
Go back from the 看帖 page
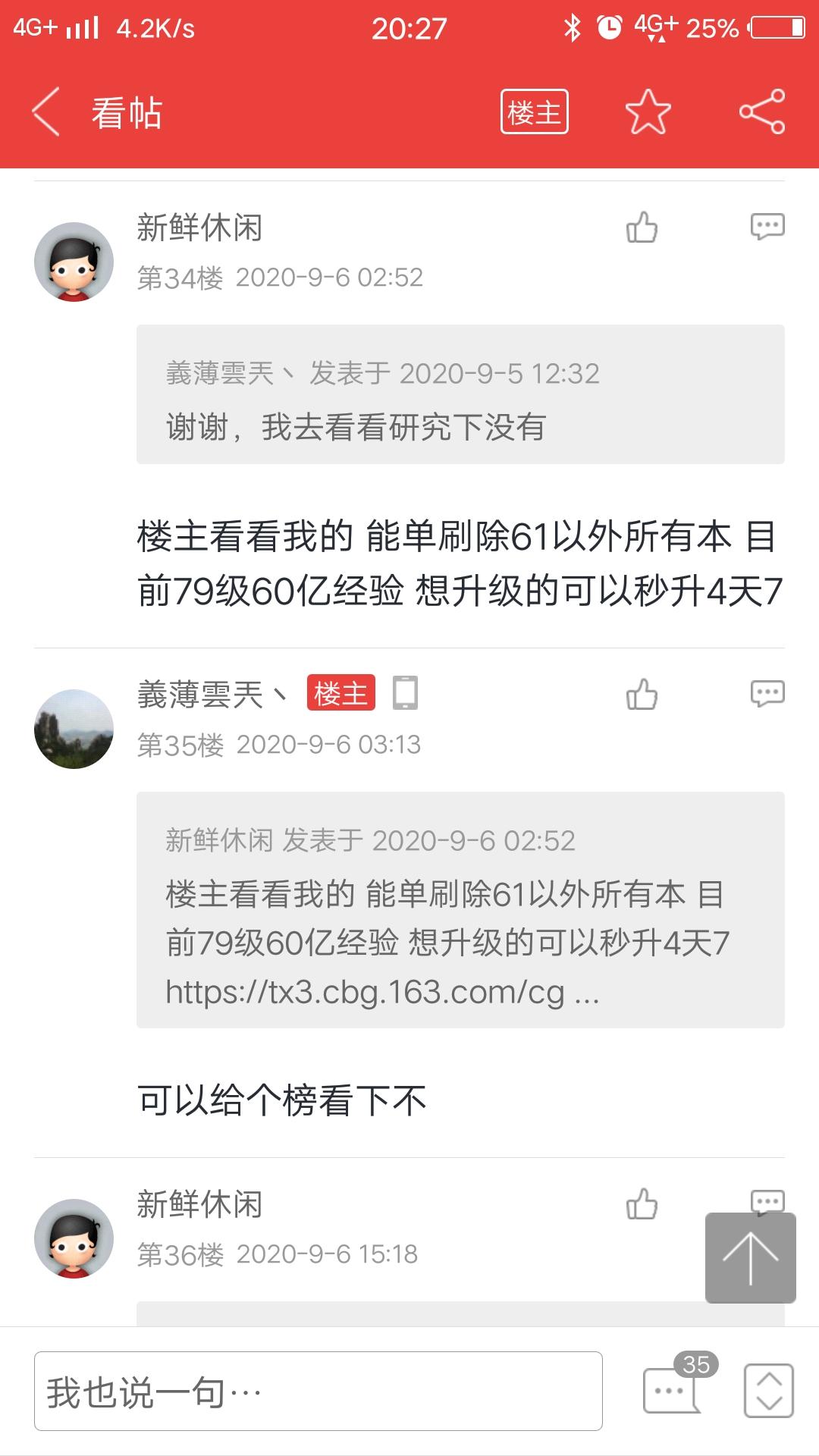pyautogui.click(x=47, y=112)
